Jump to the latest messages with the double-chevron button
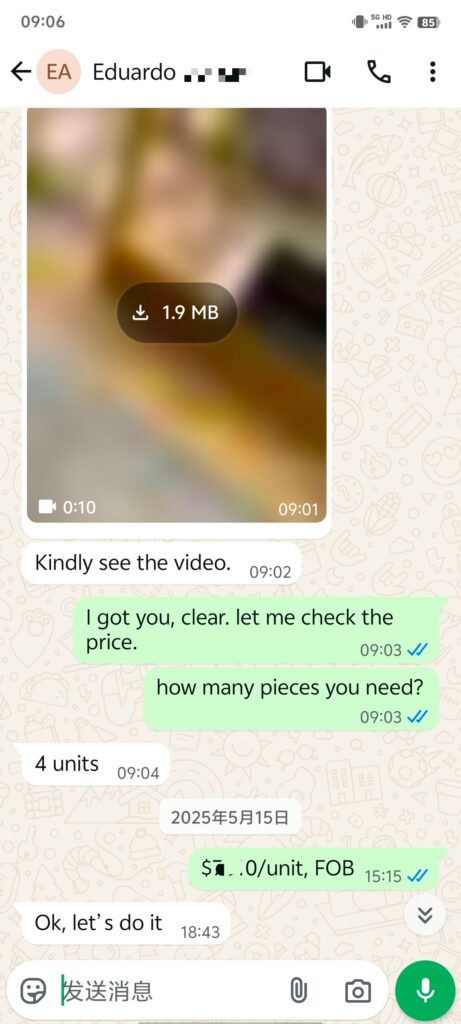 tap(425, 916)
